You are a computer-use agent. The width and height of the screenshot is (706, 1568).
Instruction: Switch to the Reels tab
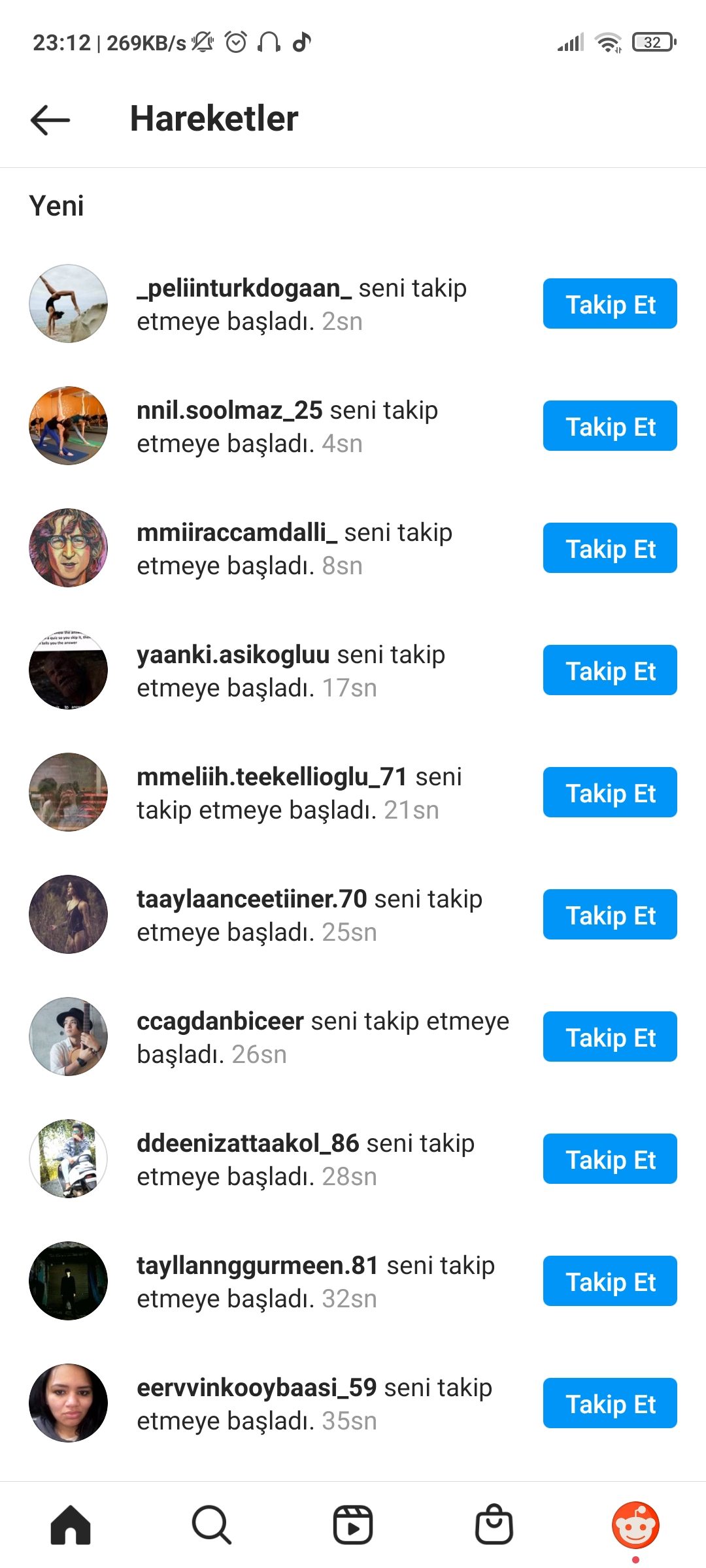coord(353,1526)
